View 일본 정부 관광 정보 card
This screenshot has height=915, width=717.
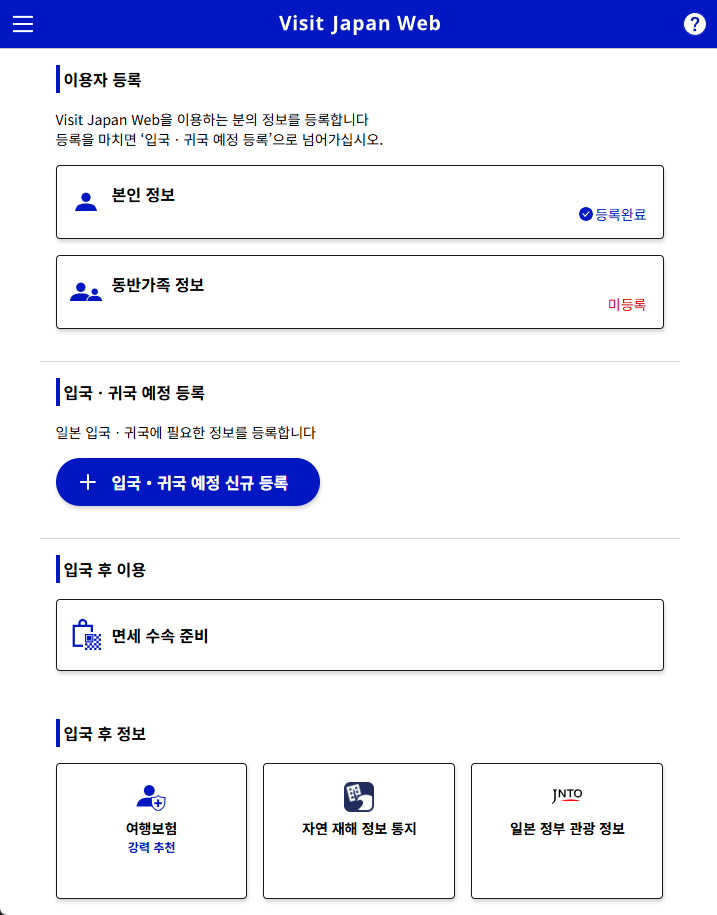pos(567,831)
